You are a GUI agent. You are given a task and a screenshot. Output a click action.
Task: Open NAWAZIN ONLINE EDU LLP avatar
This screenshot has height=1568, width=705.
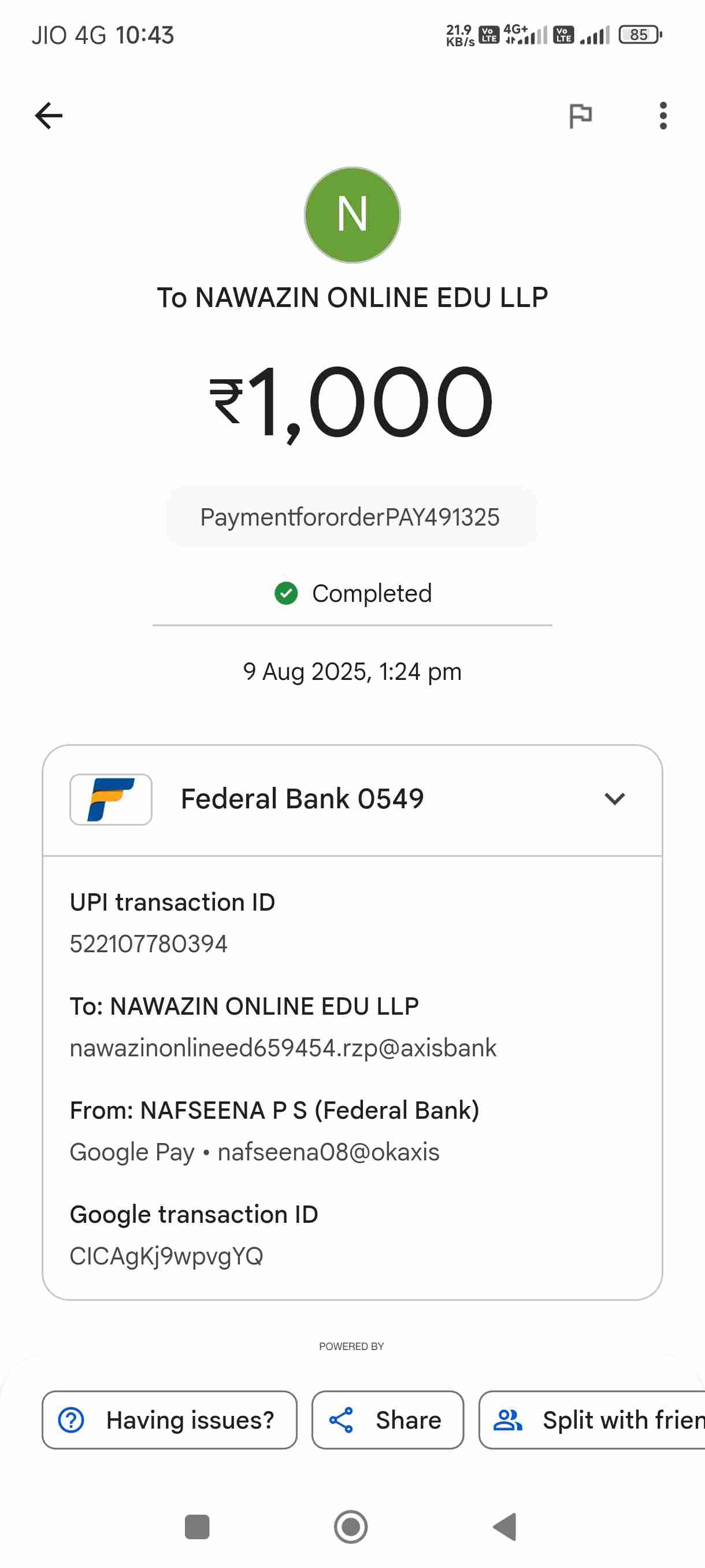(x=352, y=215)
